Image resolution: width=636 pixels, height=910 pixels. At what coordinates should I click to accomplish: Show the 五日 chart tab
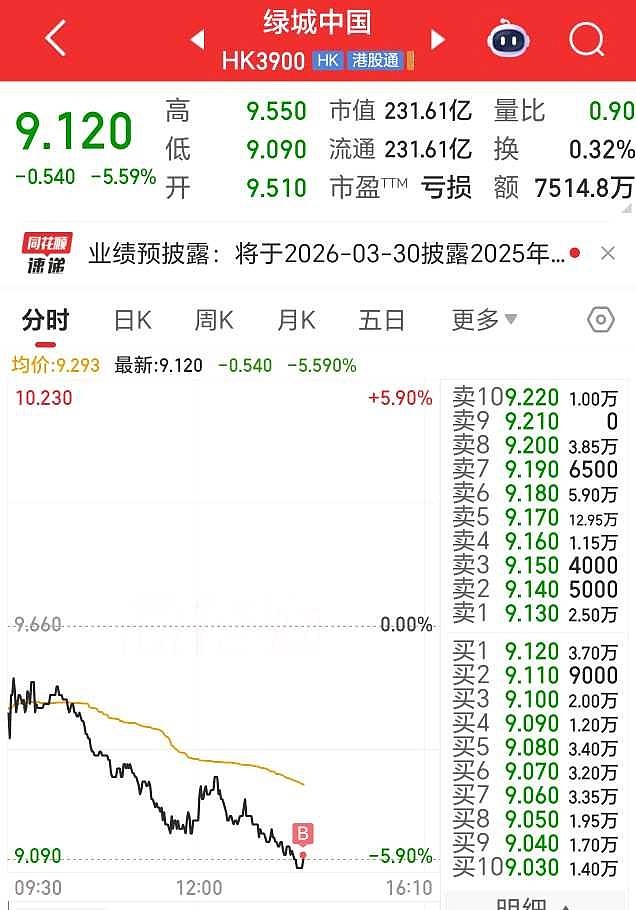381,320
